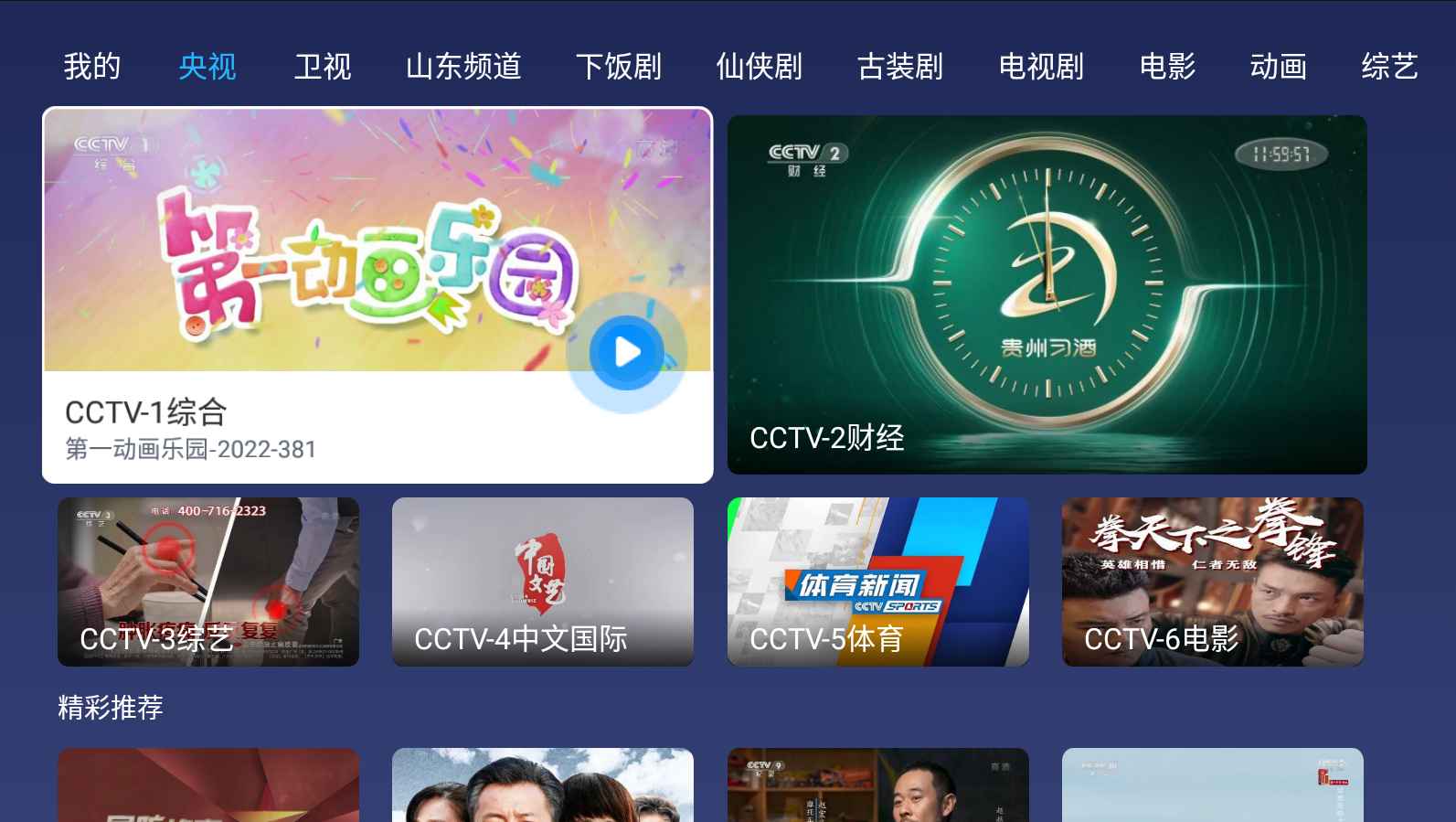Tune in to CCTV-5体育
This screenshot has width=1456, height=822.
[x=877, y=582]
